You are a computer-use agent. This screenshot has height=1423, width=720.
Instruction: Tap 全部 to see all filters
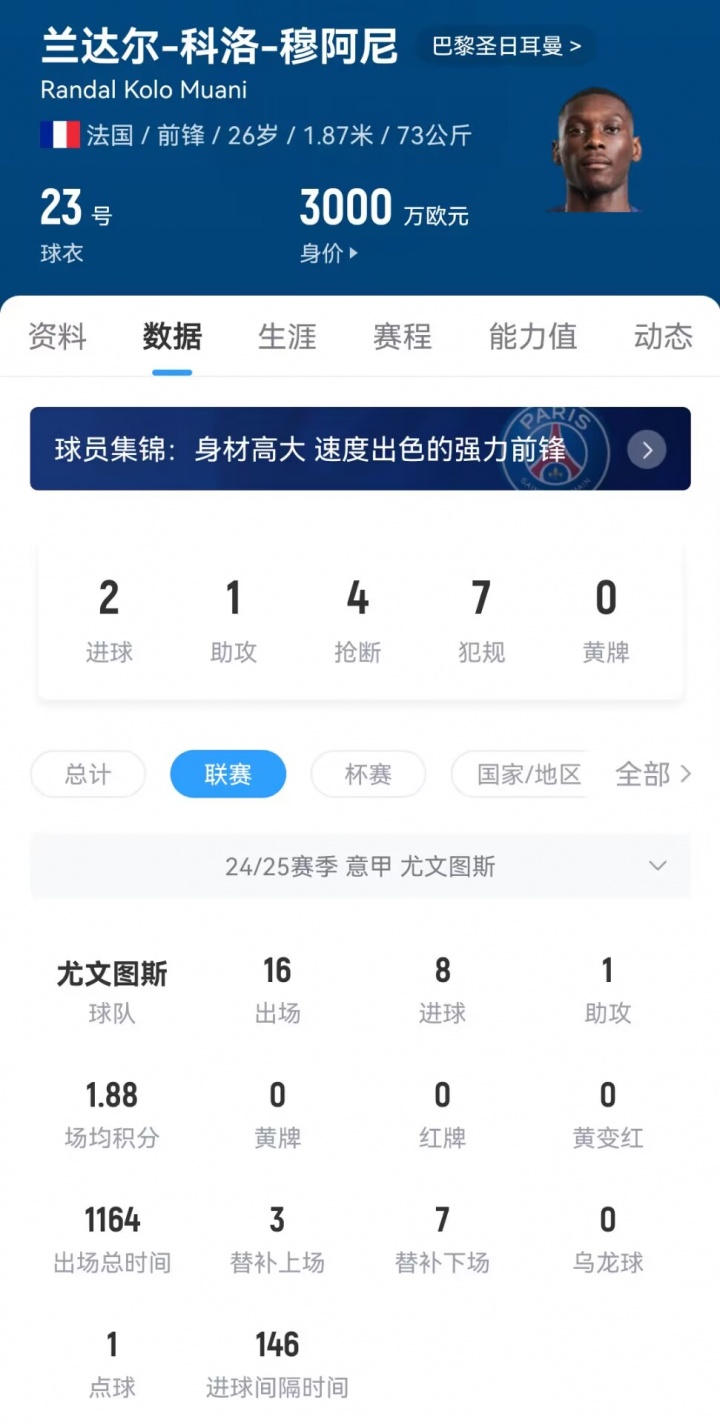(x=653, y=774)
